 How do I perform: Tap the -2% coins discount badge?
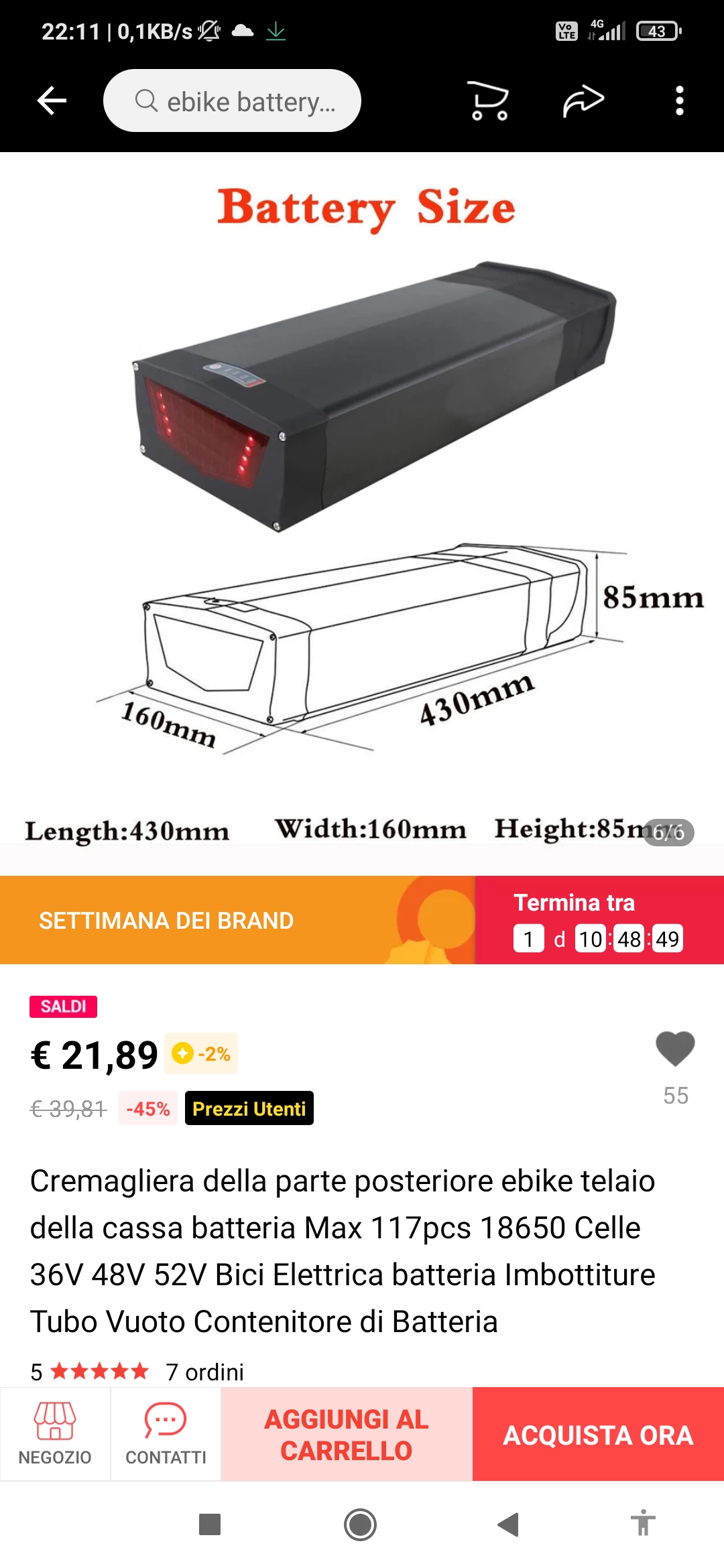201,1054
